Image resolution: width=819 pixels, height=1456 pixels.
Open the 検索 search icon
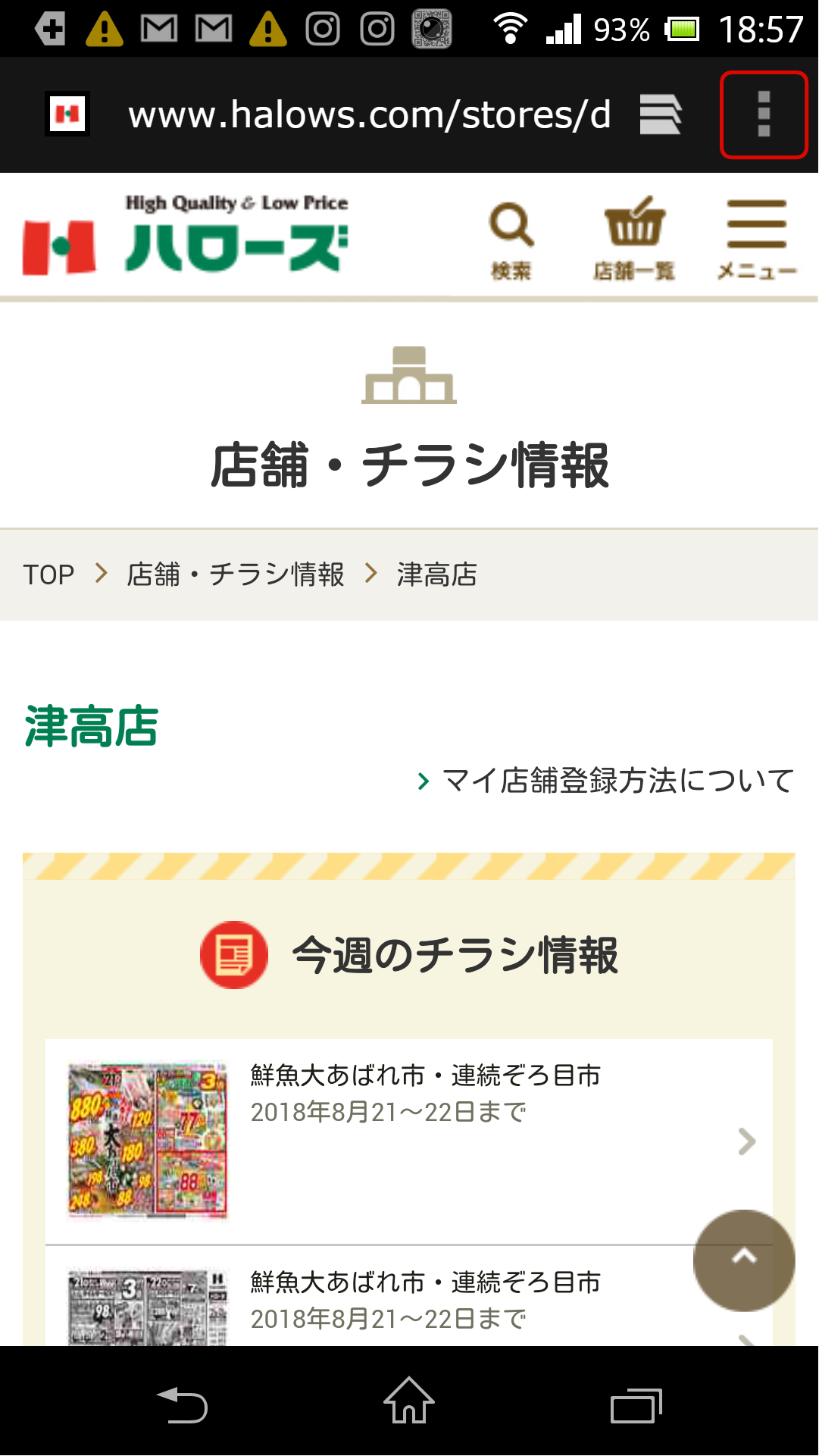coord(511,239)
